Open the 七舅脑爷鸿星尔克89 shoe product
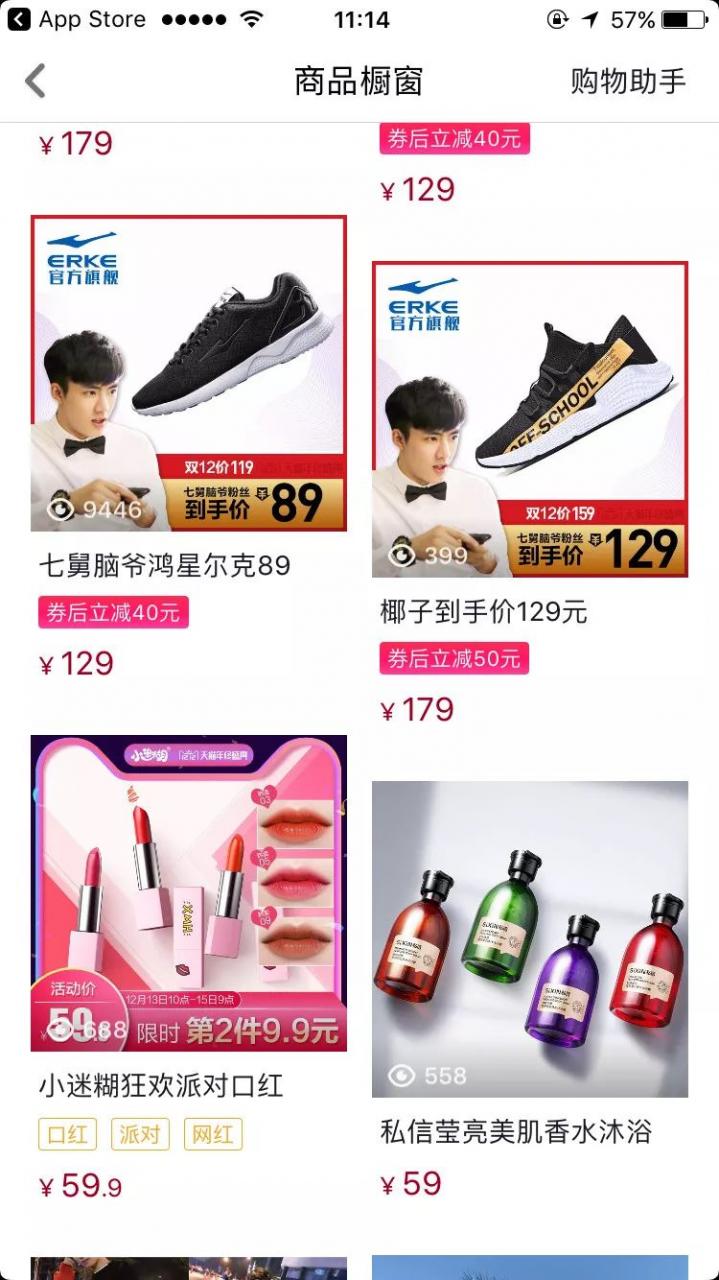Viewport: 719px width, 1280px height. (189, 374)
